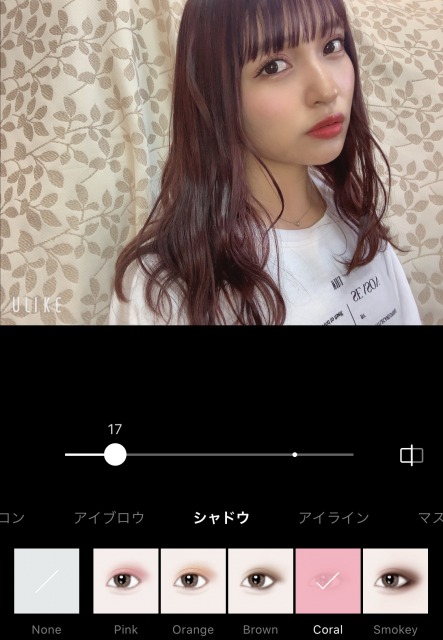Switch to the アイライン tab

pyautogui.click(x=334, y=518)
